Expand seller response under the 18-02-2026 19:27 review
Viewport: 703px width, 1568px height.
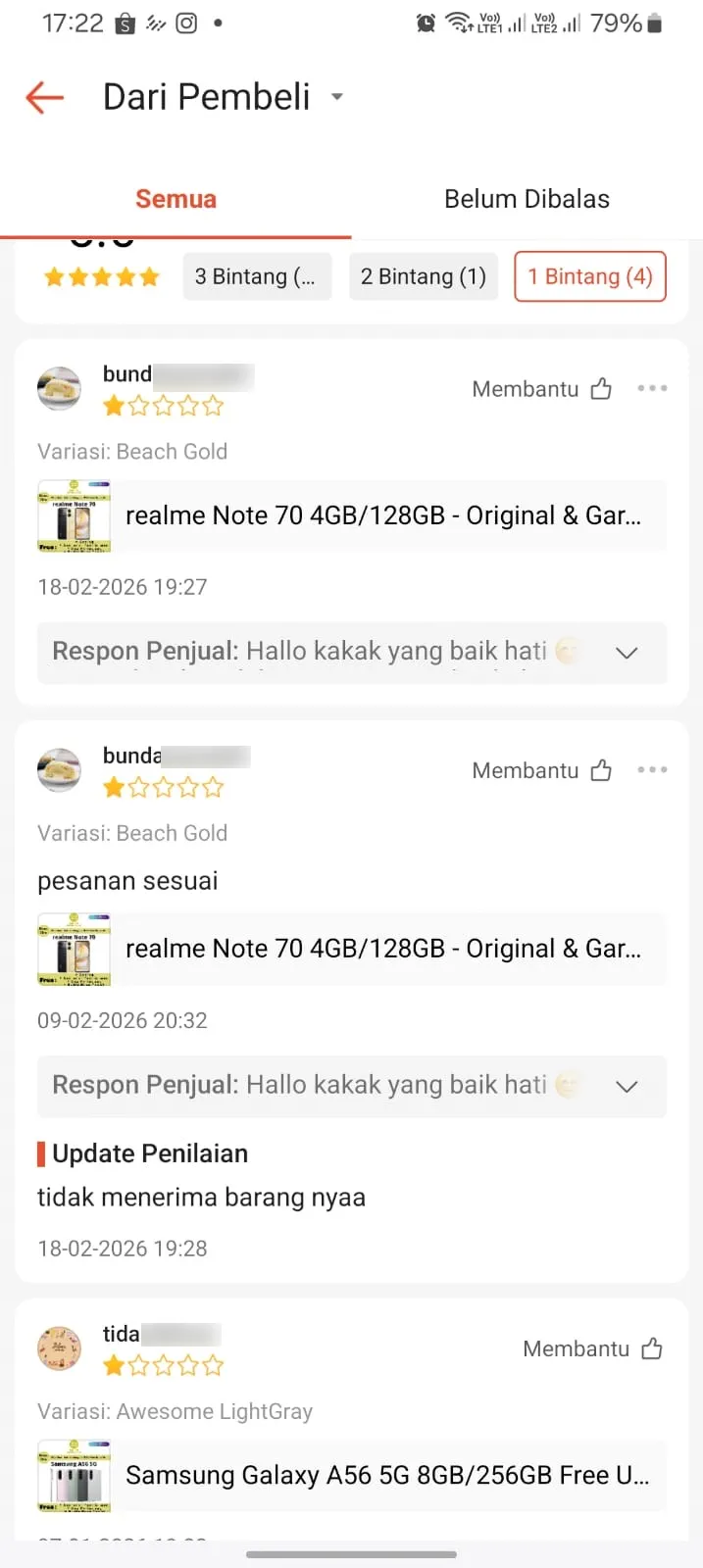click(x=627, y=653)
